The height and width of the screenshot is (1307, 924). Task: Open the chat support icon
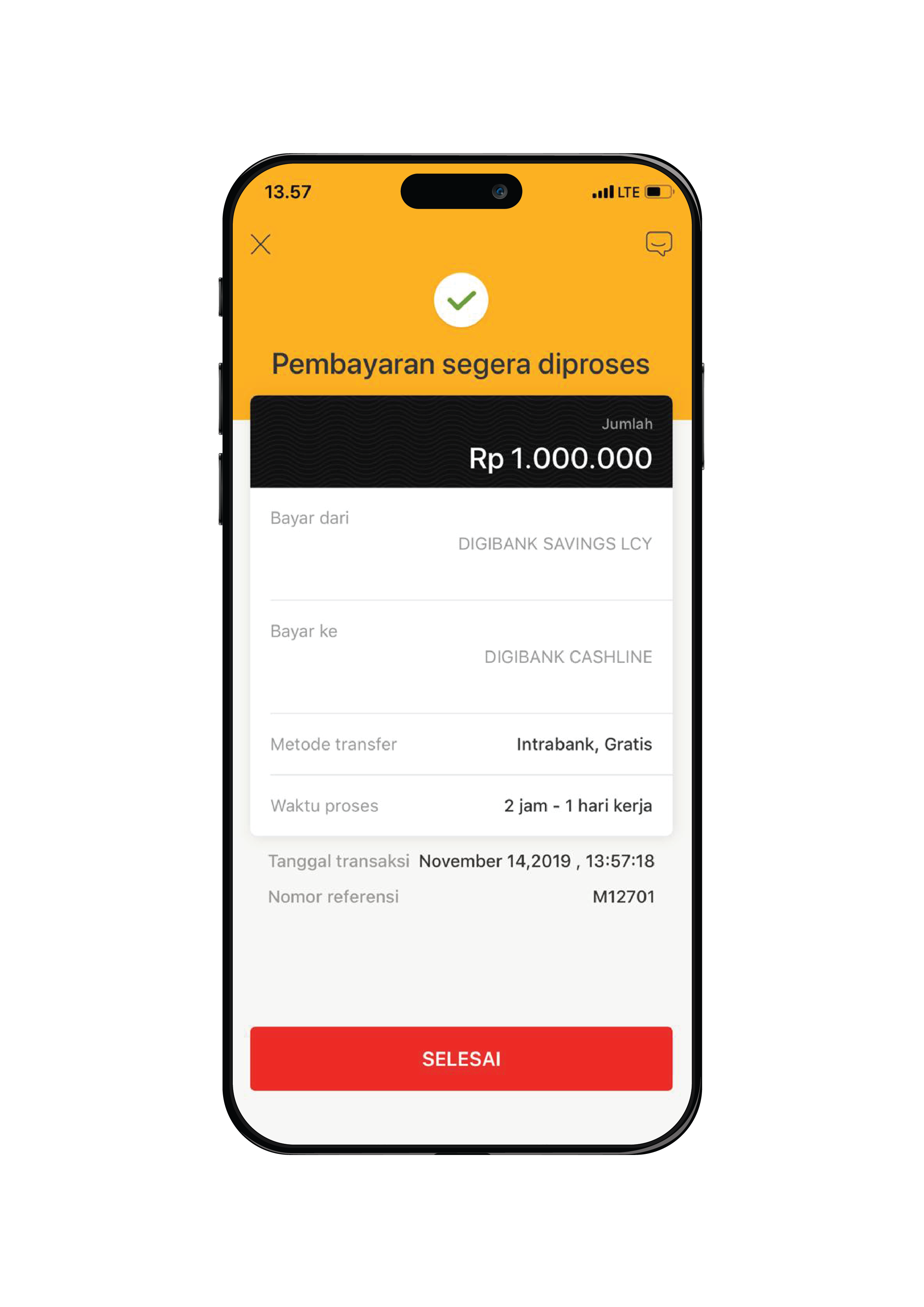pyautogui.click(x=658, y=243)
